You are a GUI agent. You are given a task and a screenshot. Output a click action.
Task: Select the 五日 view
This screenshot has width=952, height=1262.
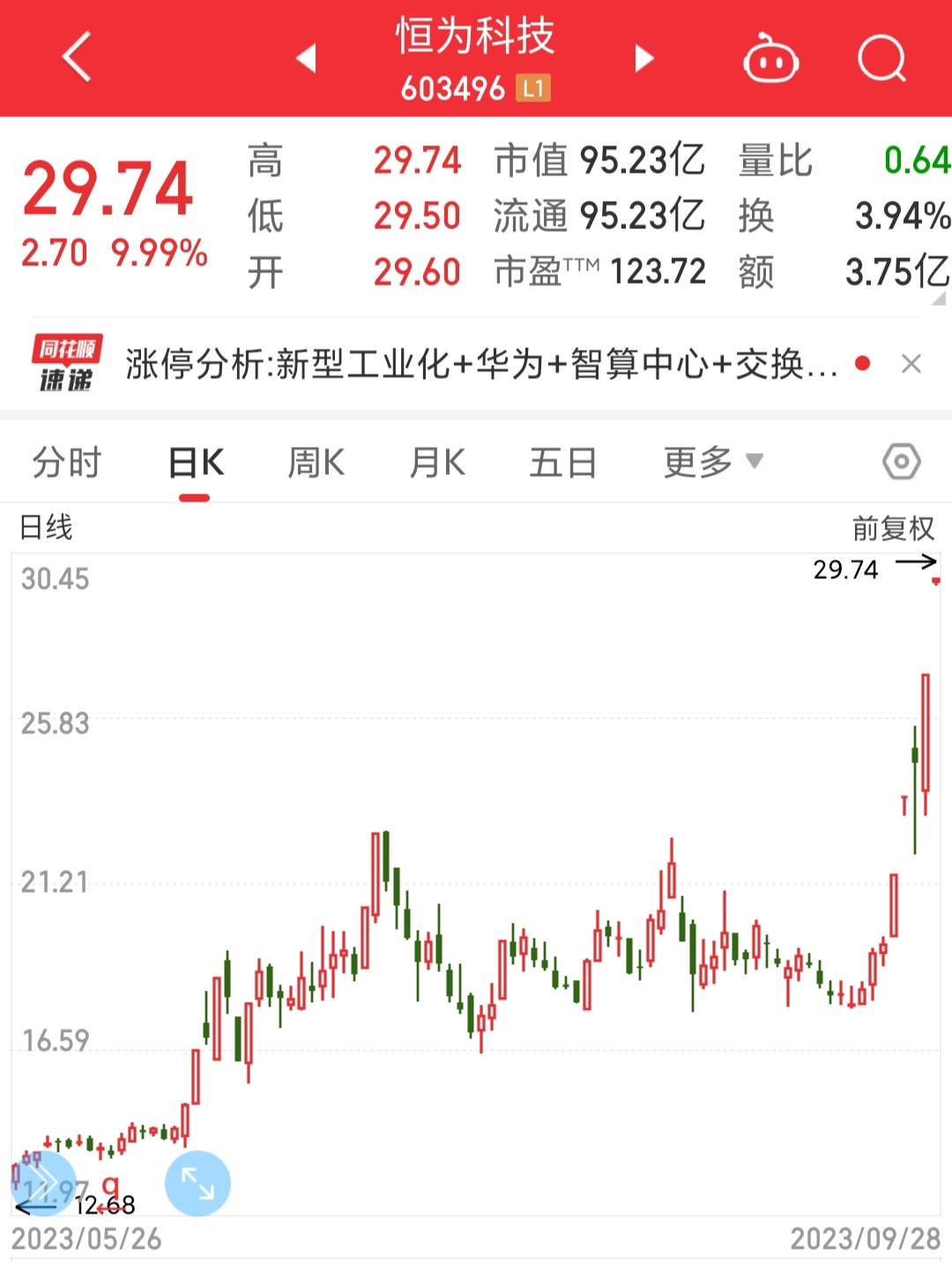(563, 461)
